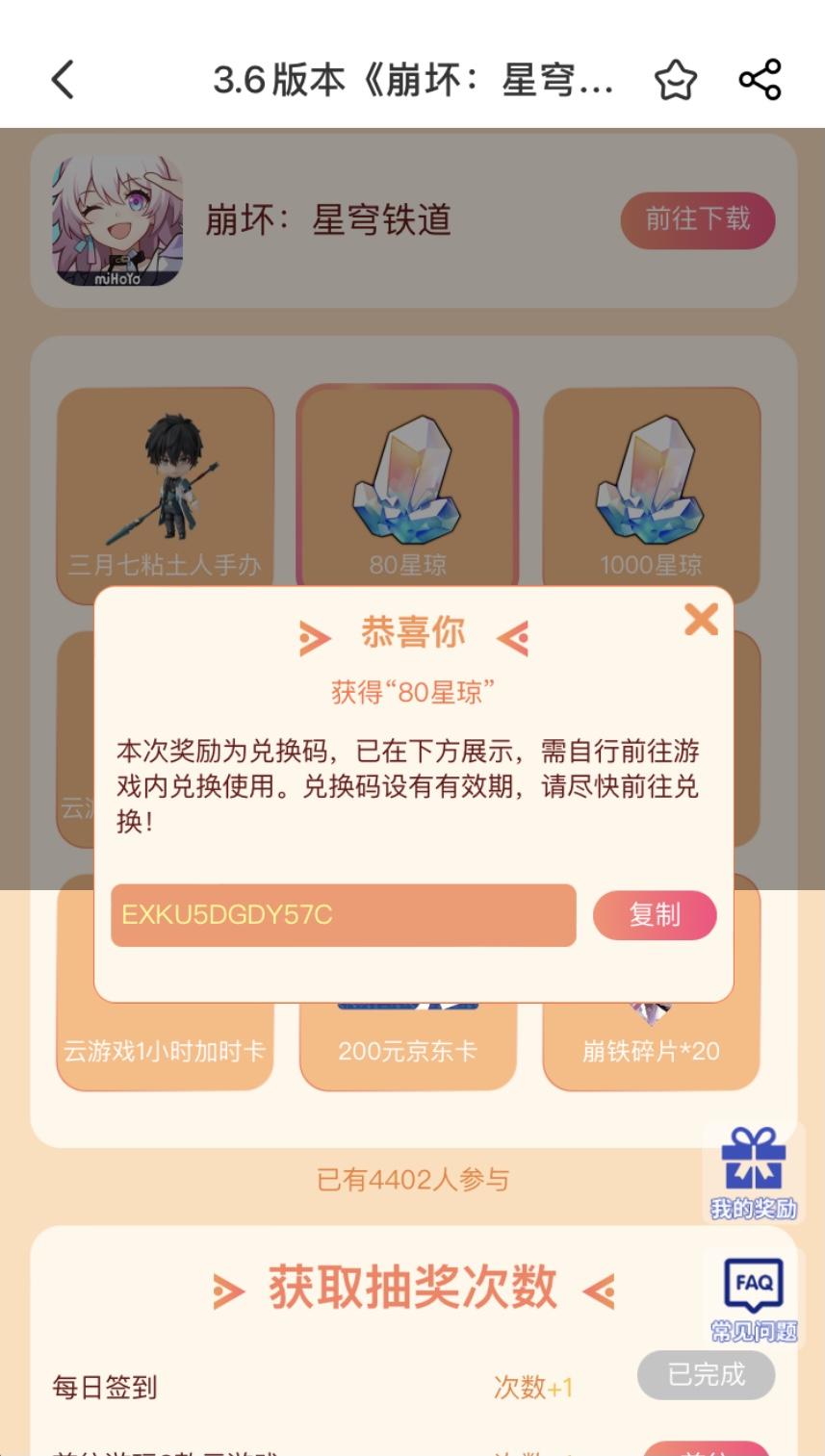The height and width of the screenshot is (1456, 825).
Task: Select the 80星琼 crystal prize icon
Action: coord(408,481)
